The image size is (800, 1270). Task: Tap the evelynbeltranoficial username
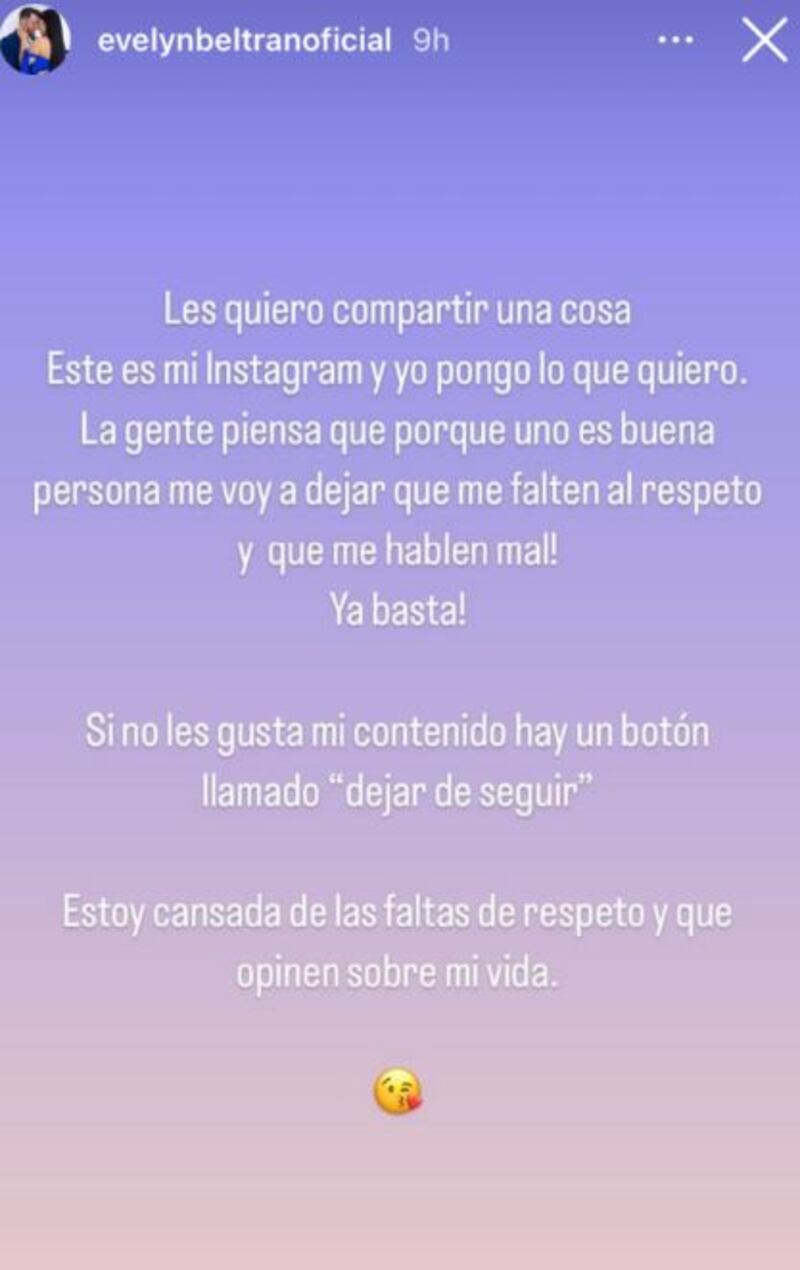click(244, 41)
